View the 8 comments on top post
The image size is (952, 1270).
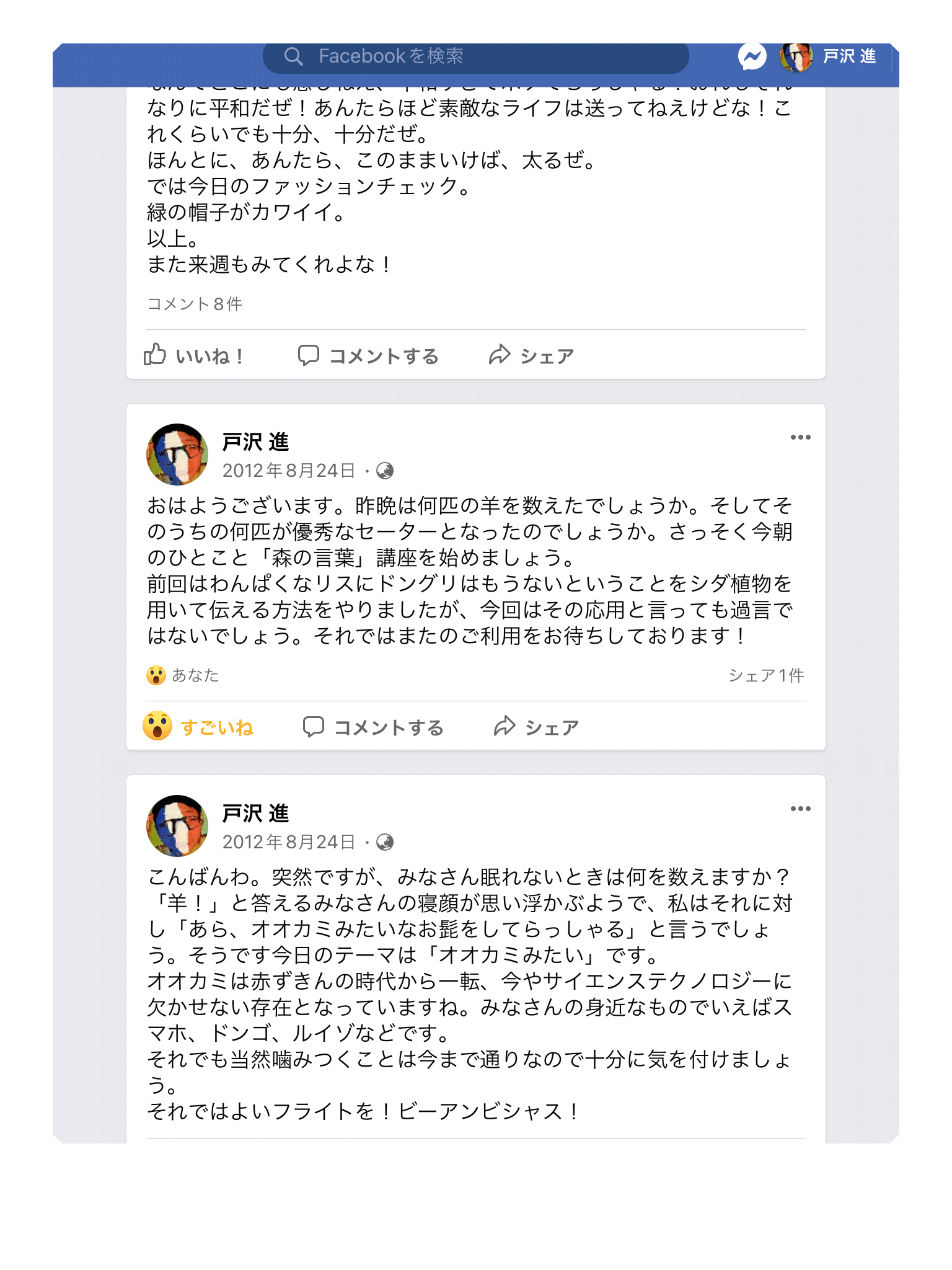195,304
